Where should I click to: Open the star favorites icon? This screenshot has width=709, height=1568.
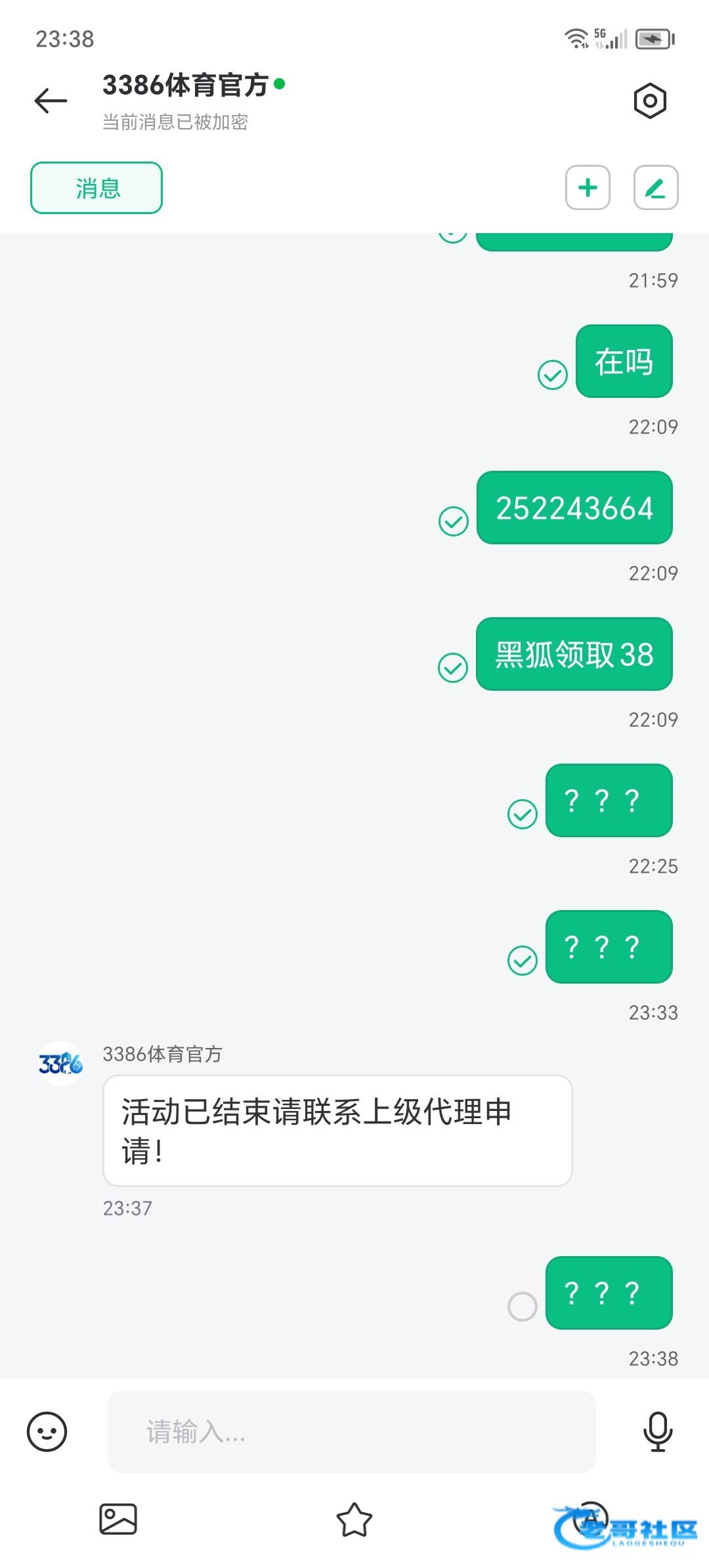pos(354,1519)
